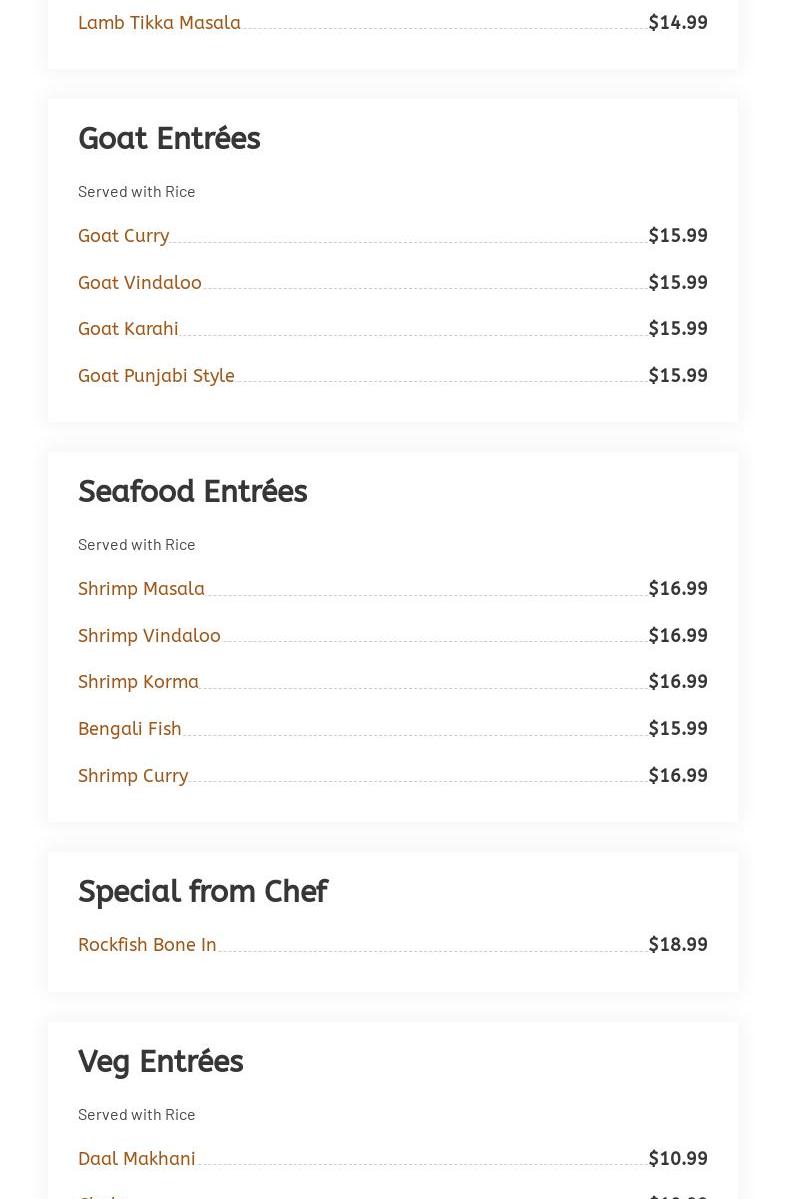Select the Shrimp Korma dish

[x=138, y=682]
